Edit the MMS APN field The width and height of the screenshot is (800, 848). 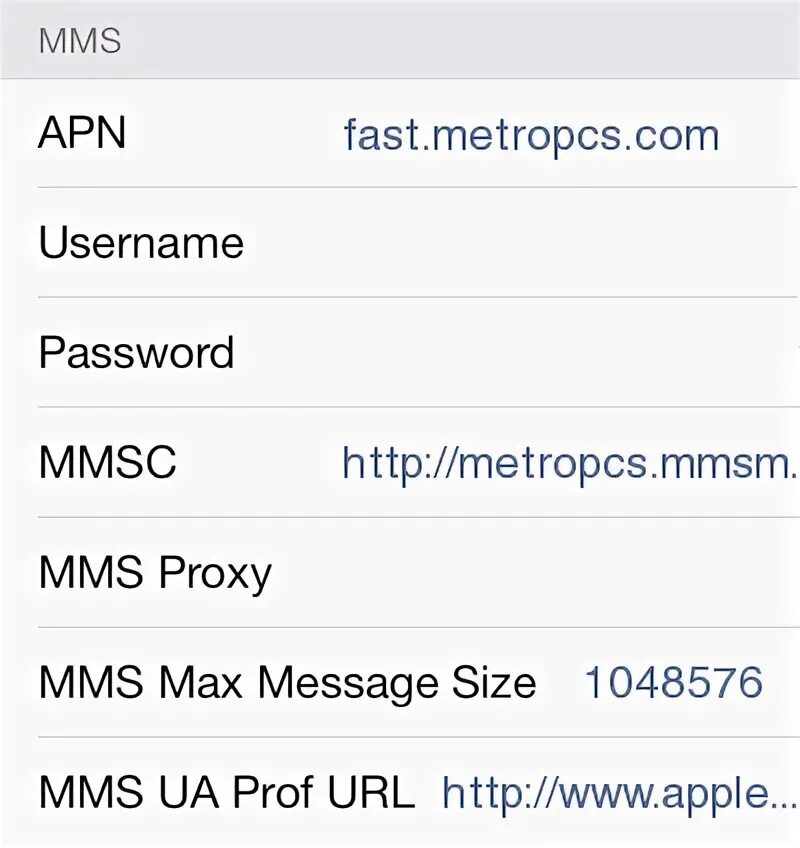tap(531, 135)
